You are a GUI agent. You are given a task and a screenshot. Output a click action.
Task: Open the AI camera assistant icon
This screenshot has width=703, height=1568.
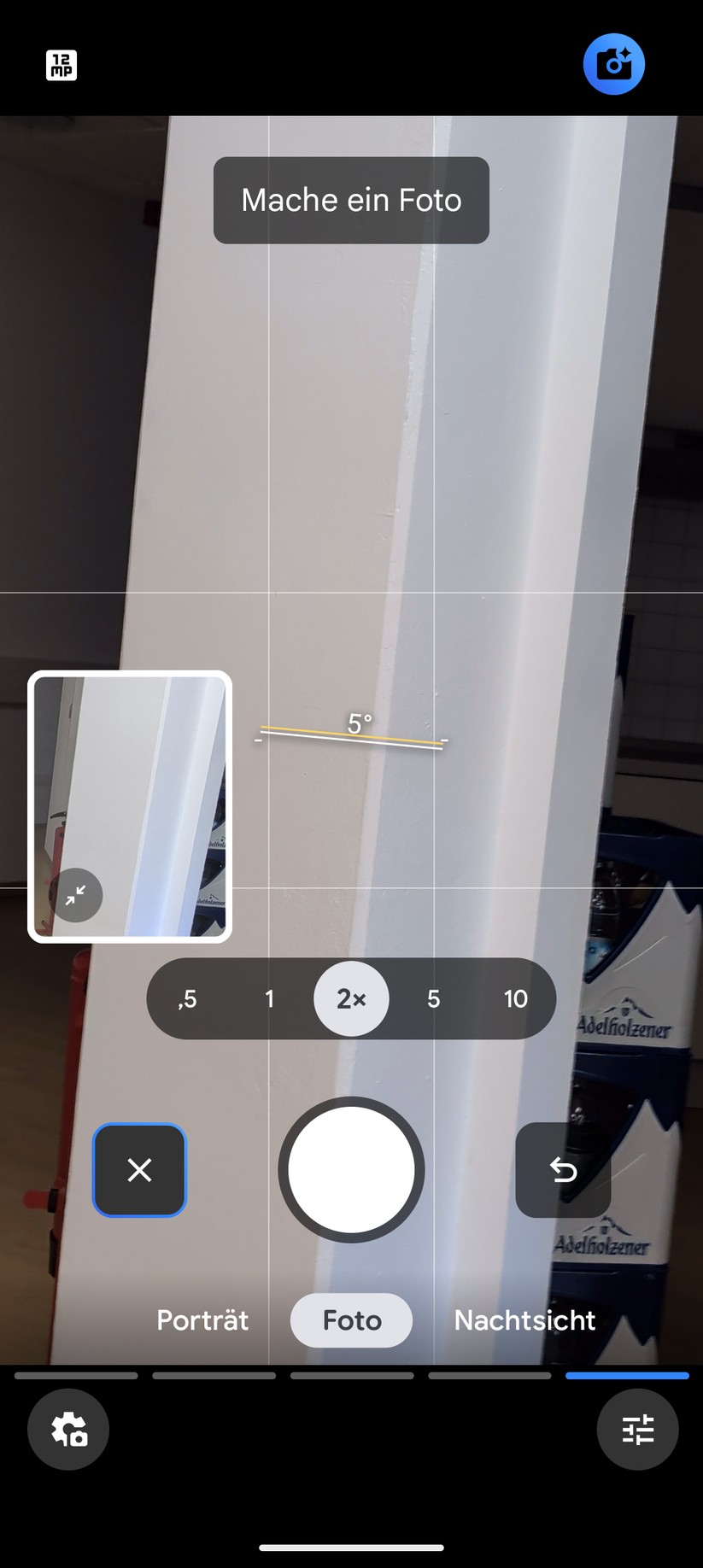pos(613,65)
